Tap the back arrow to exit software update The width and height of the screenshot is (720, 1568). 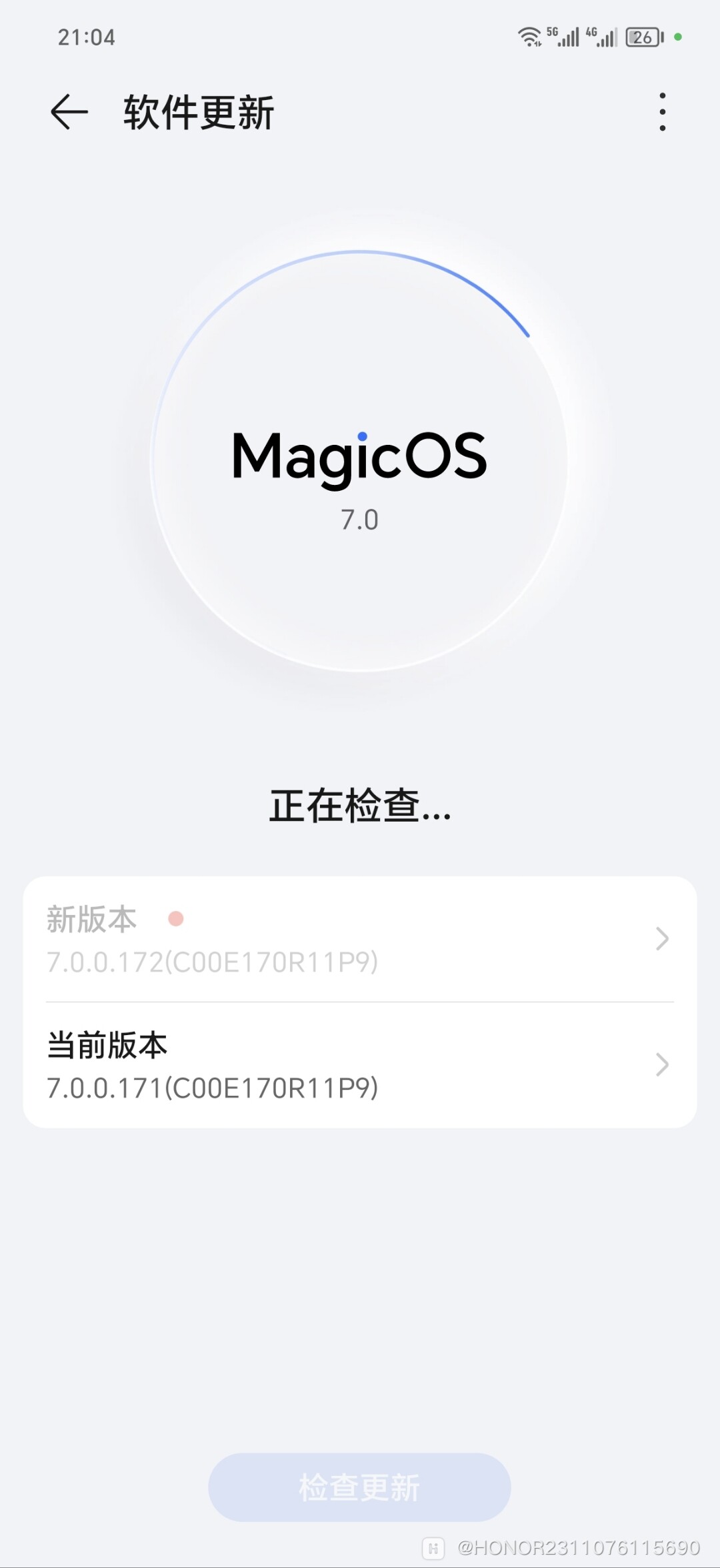coord(69,111)
